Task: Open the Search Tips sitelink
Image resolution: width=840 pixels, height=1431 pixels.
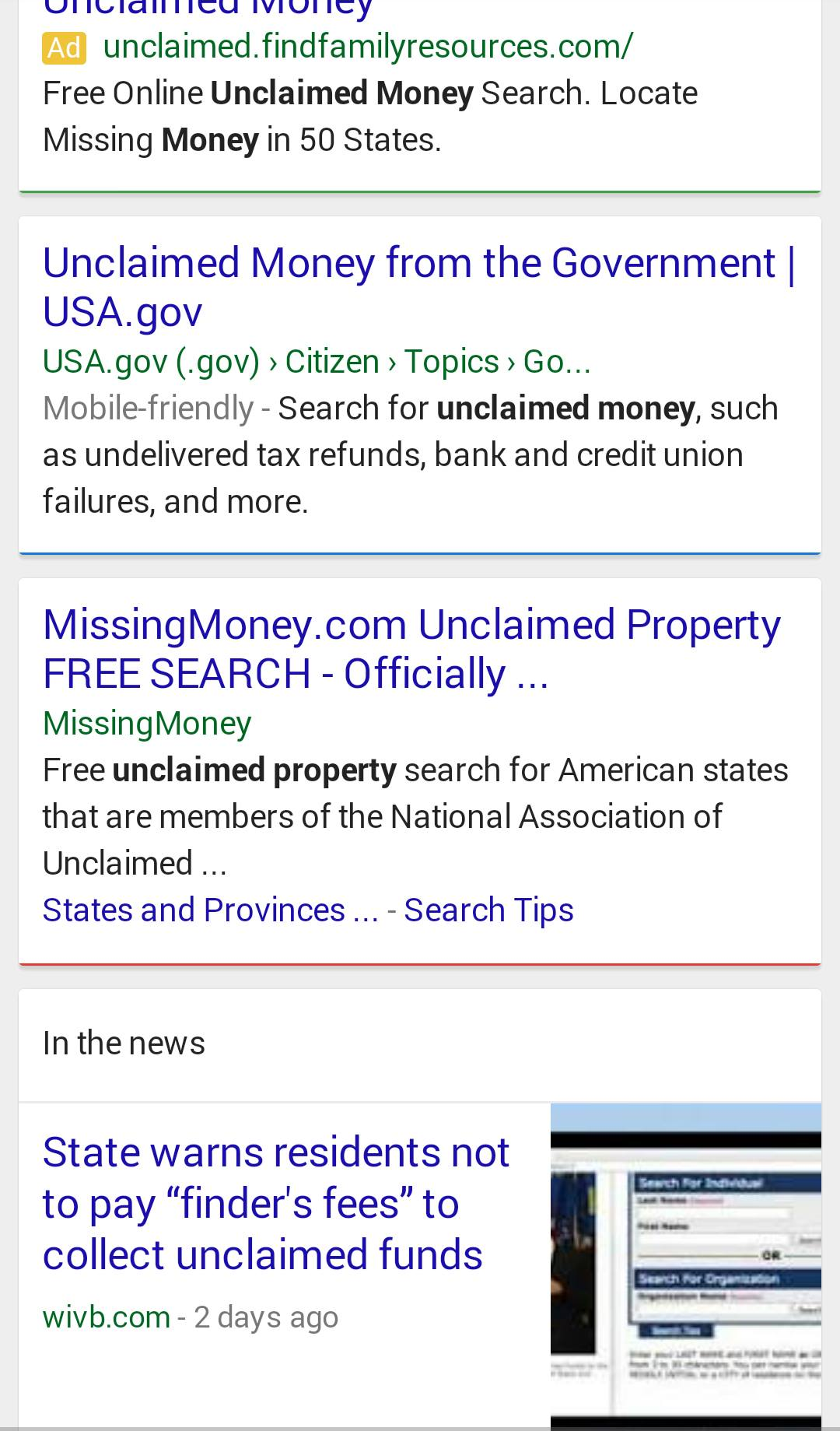Action: pyautogui.click(x=488, y=910)
